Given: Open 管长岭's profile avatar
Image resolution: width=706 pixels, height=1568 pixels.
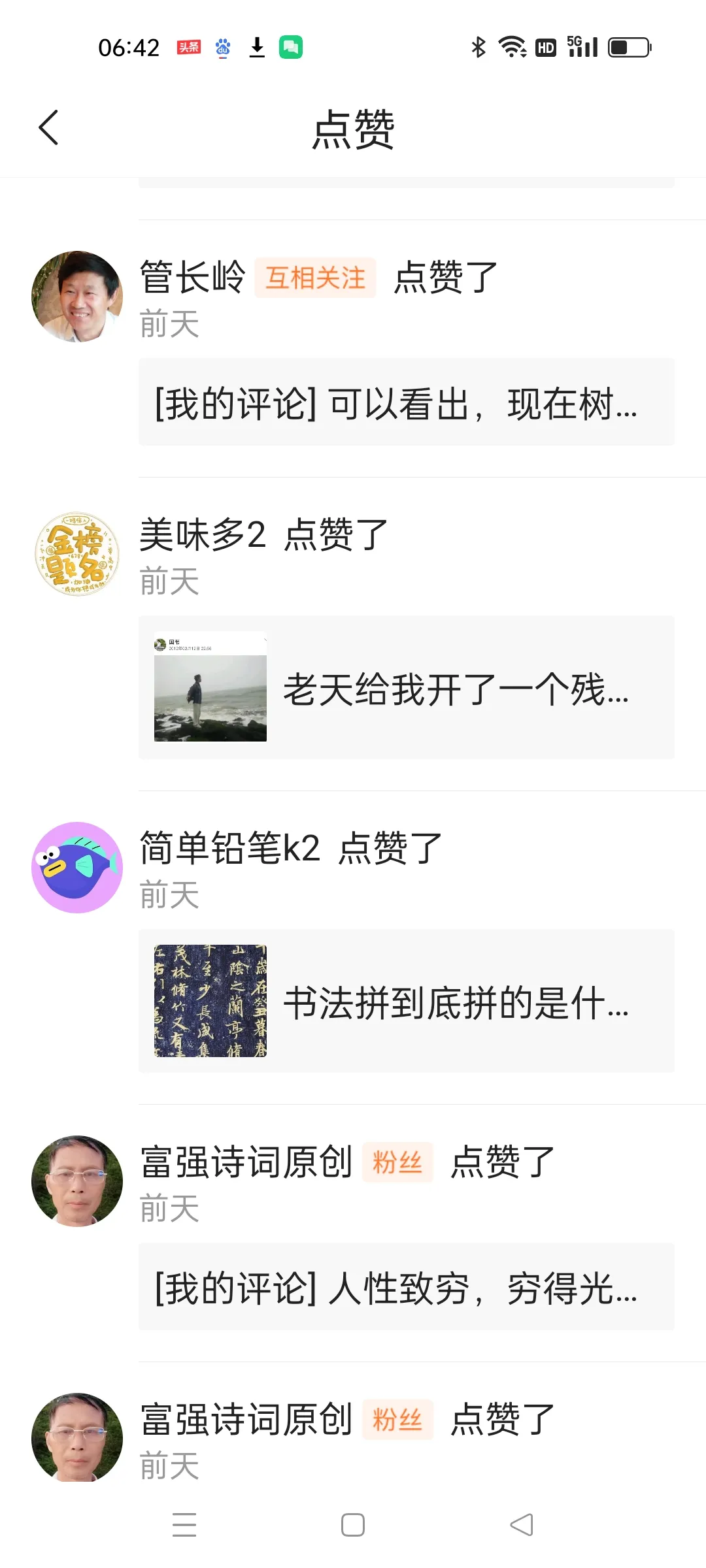Looking at the screenshot, I should tap(77, 296).
